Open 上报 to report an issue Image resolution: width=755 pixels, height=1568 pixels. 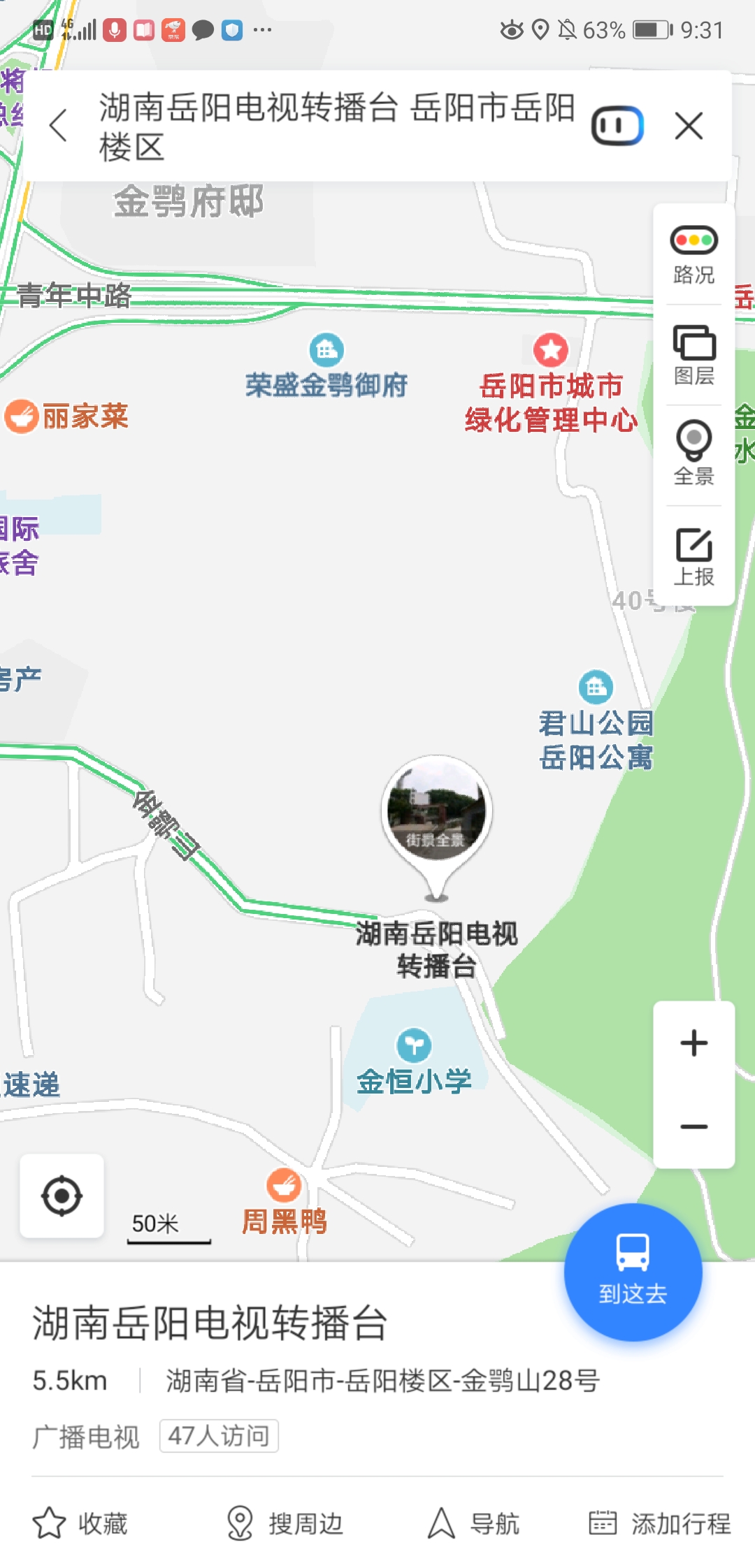pos(693,556)
